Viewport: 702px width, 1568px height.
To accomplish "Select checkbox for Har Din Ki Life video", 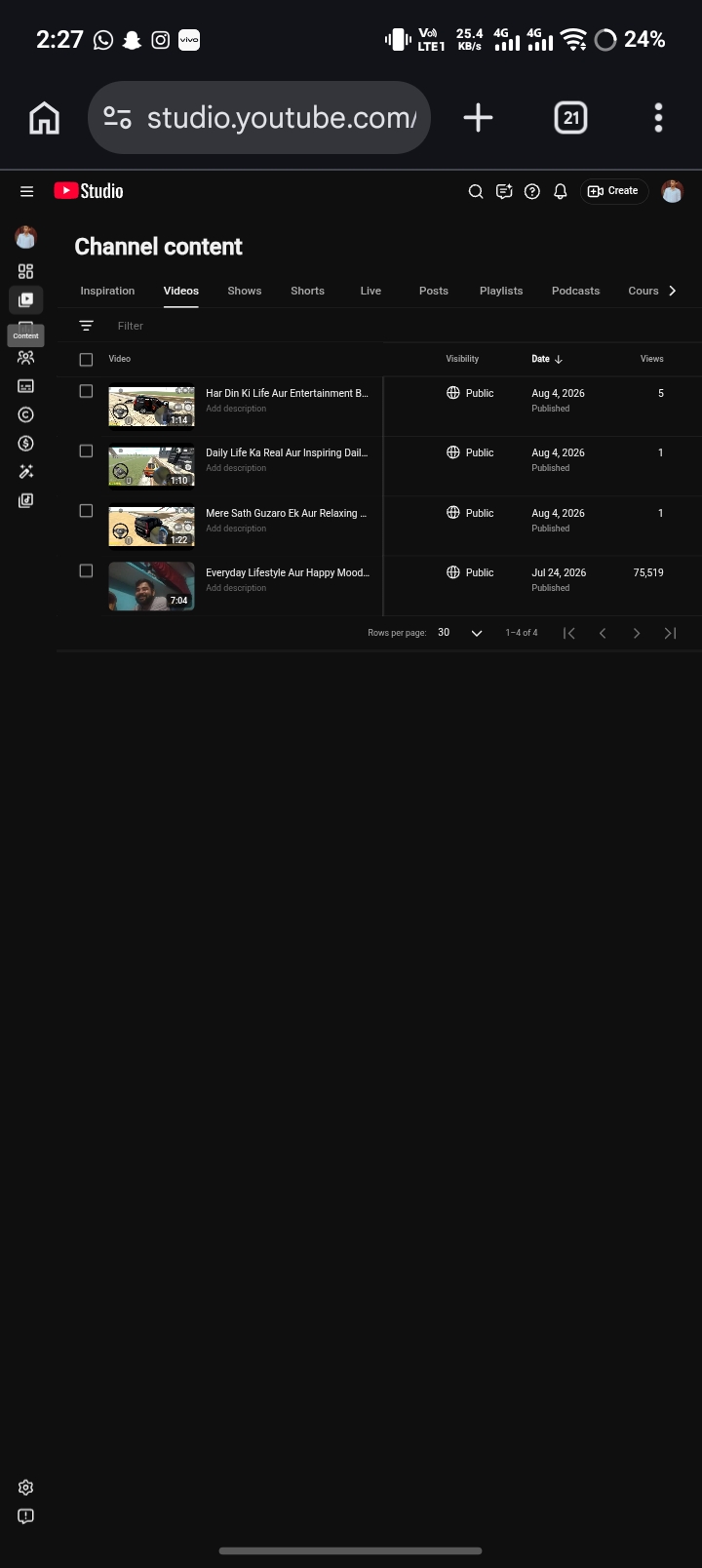I will coord(86,391).
